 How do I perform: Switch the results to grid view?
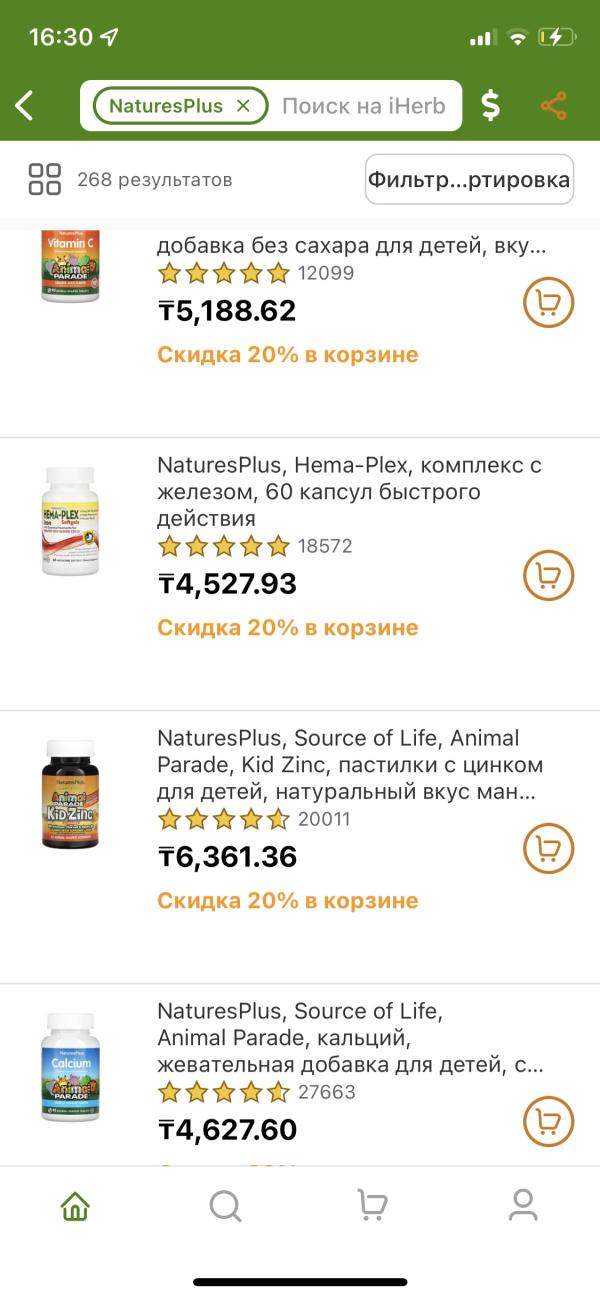45,180
